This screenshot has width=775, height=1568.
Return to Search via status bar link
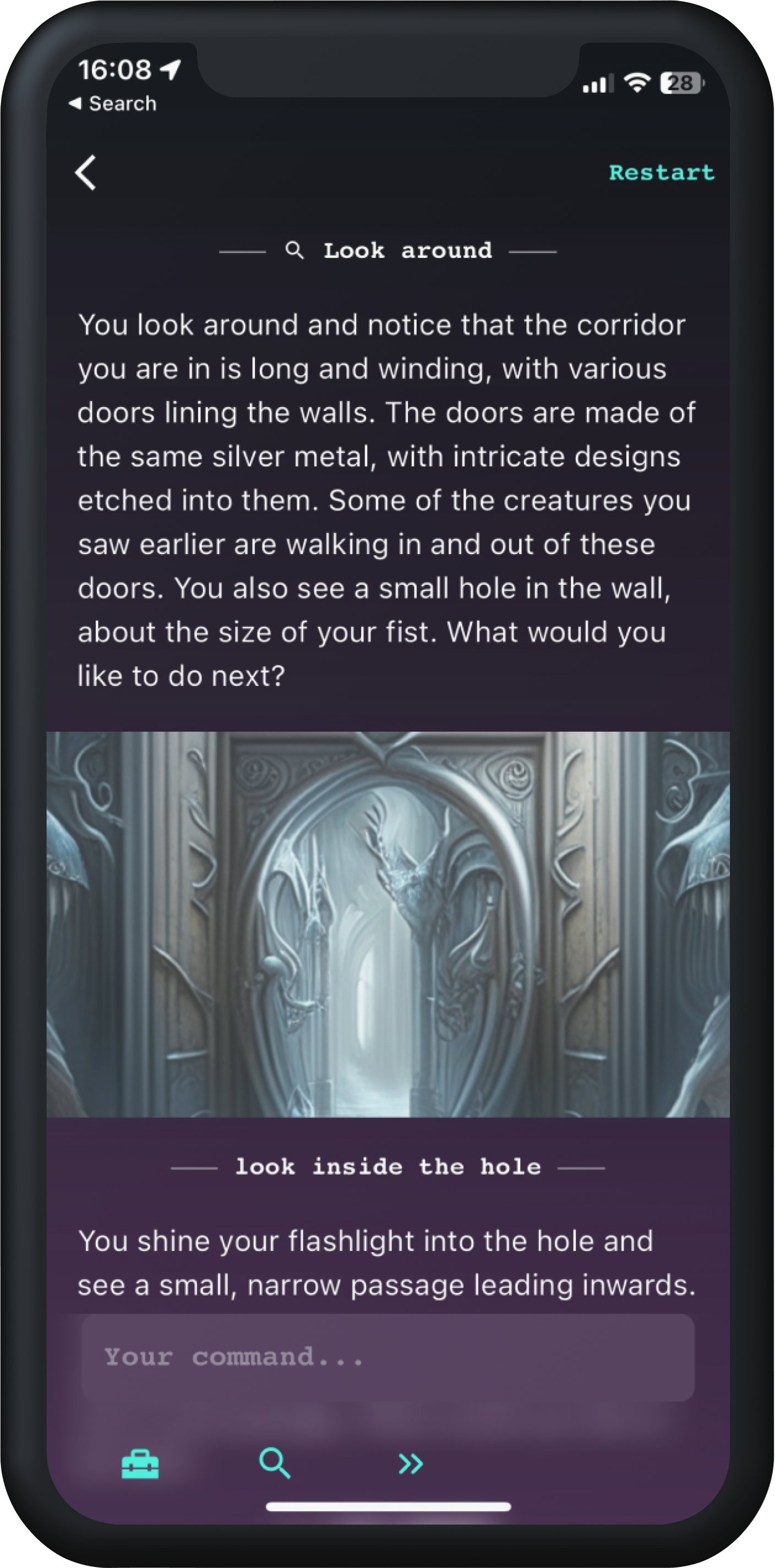pos(113,103)
